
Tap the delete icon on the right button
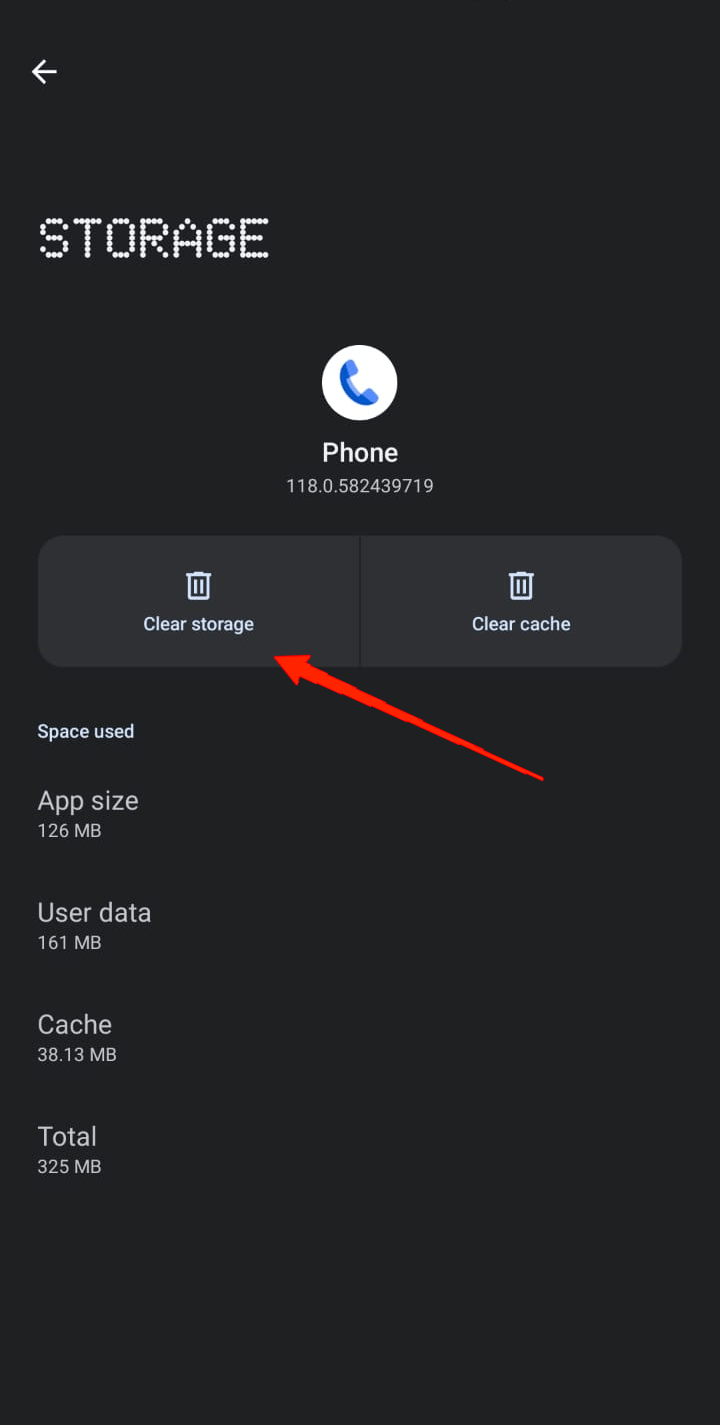pyautogui.click(x=520, y=586)
